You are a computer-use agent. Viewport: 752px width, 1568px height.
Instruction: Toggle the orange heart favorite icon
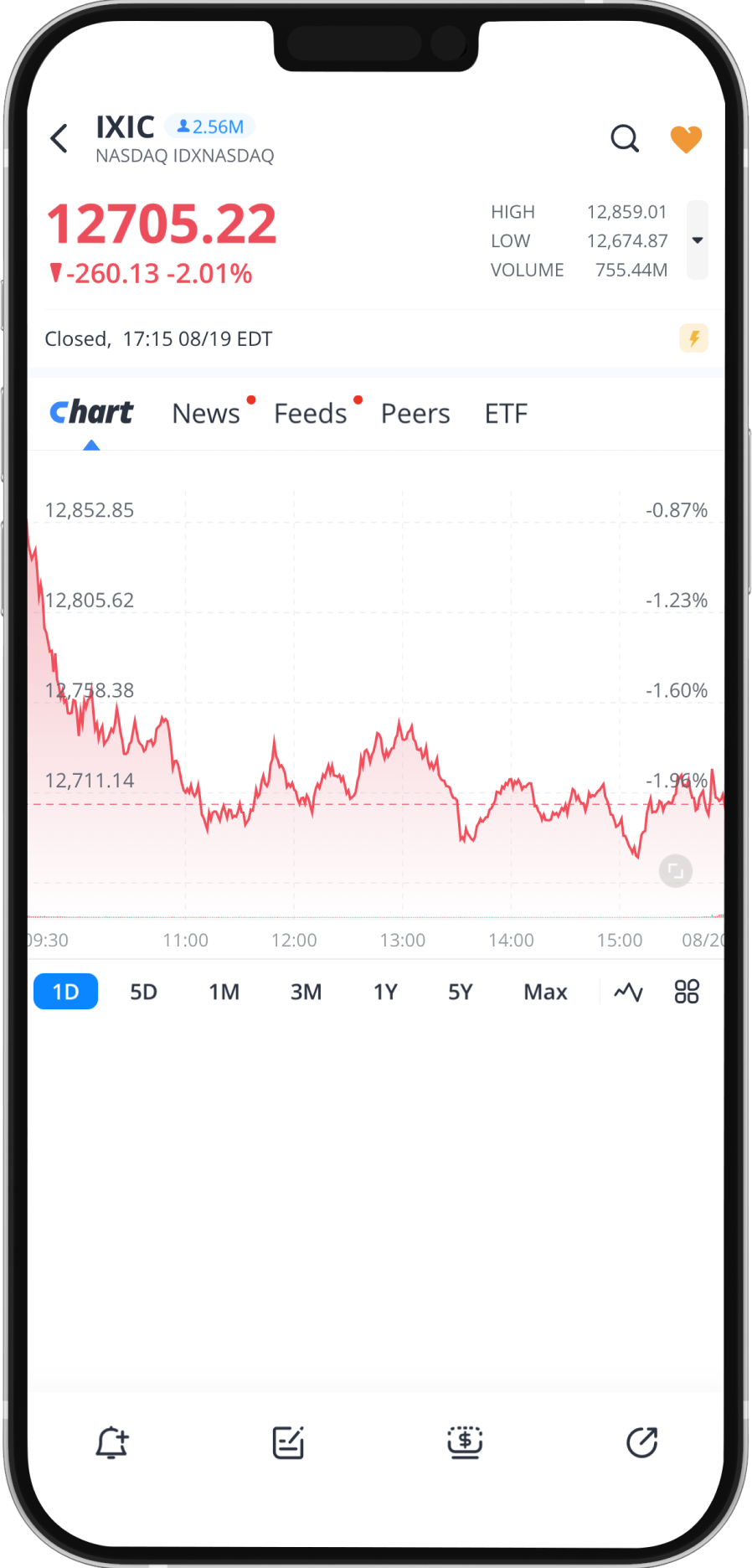686,139
